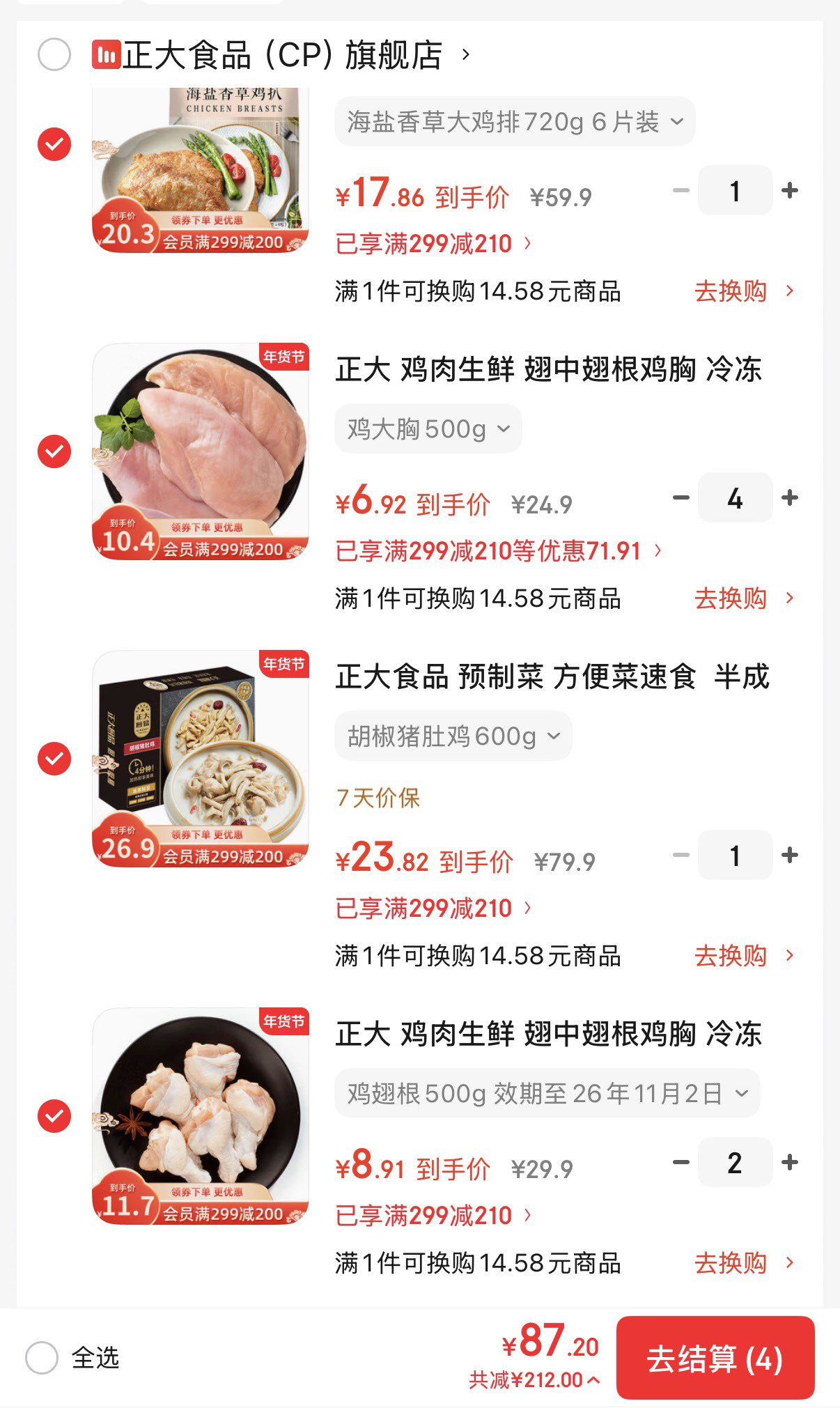840x1408 pixels.
Task: Increase quantity of 海盐香草大鸡排
Action: [x=789, y=190]
